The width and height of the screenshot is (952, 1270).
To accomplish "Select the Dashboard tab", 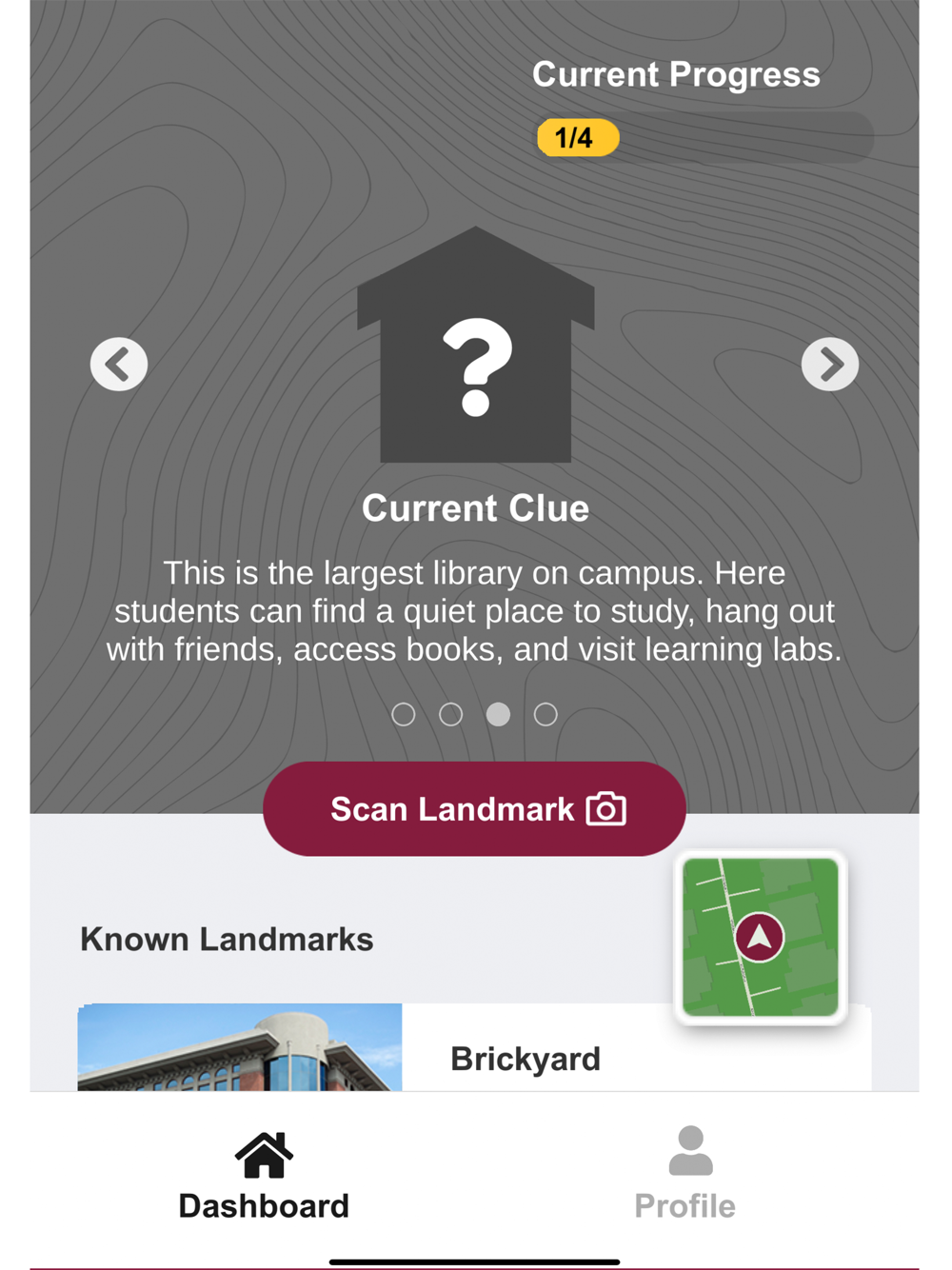I will (264, 1175).
